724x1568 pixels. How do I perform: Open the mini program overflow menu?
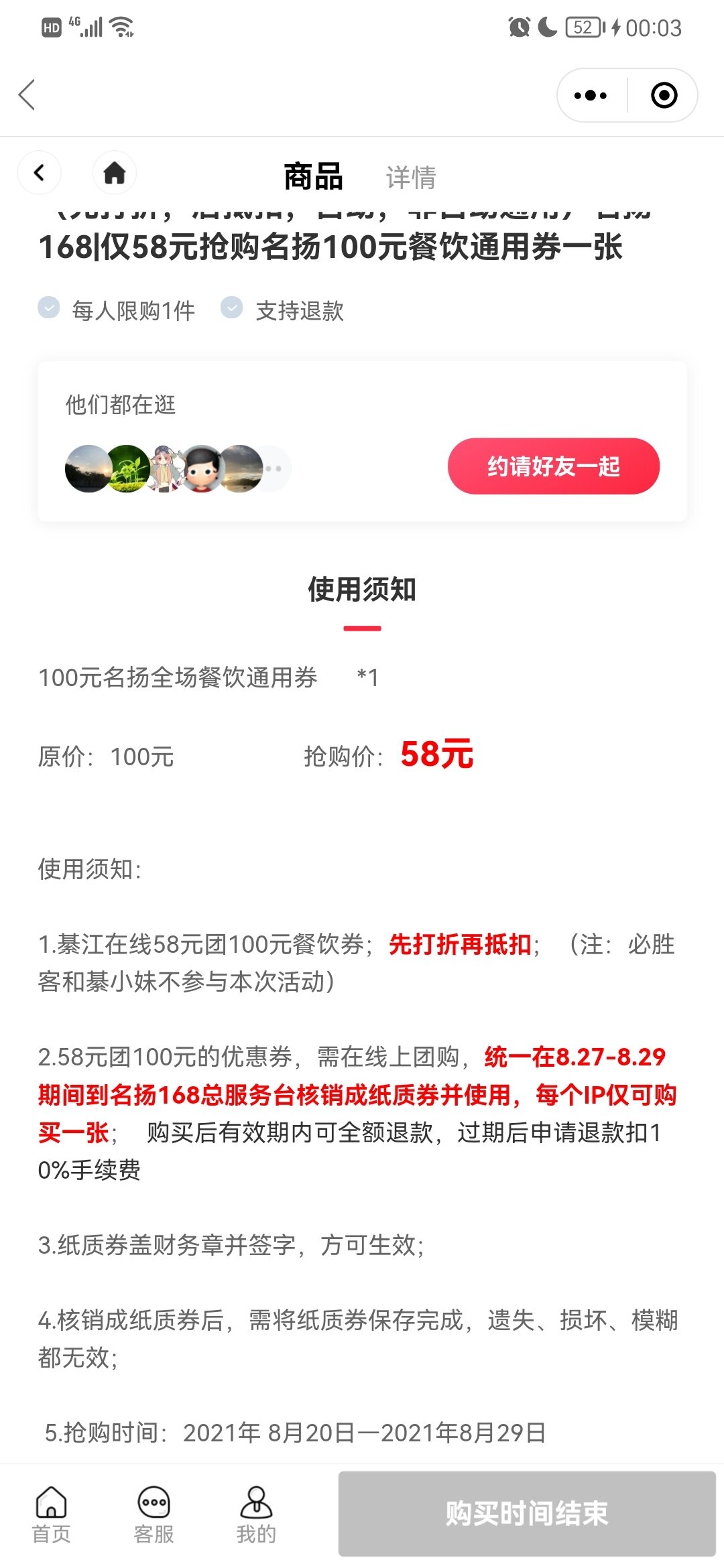tap(591, 95)
